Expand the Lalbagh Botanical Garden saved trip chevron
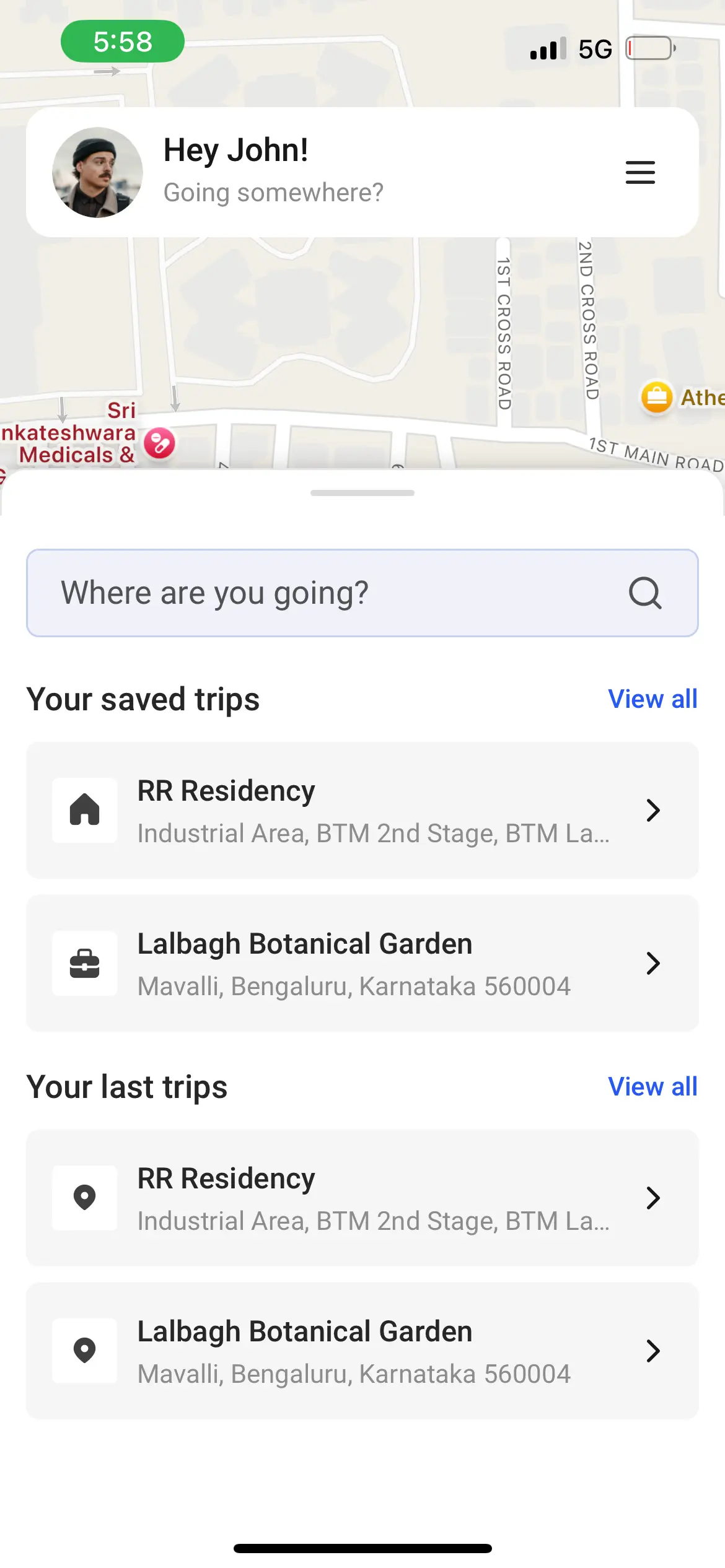The image size is (725, 1568). pyautogui.click(x=654, y=964)
